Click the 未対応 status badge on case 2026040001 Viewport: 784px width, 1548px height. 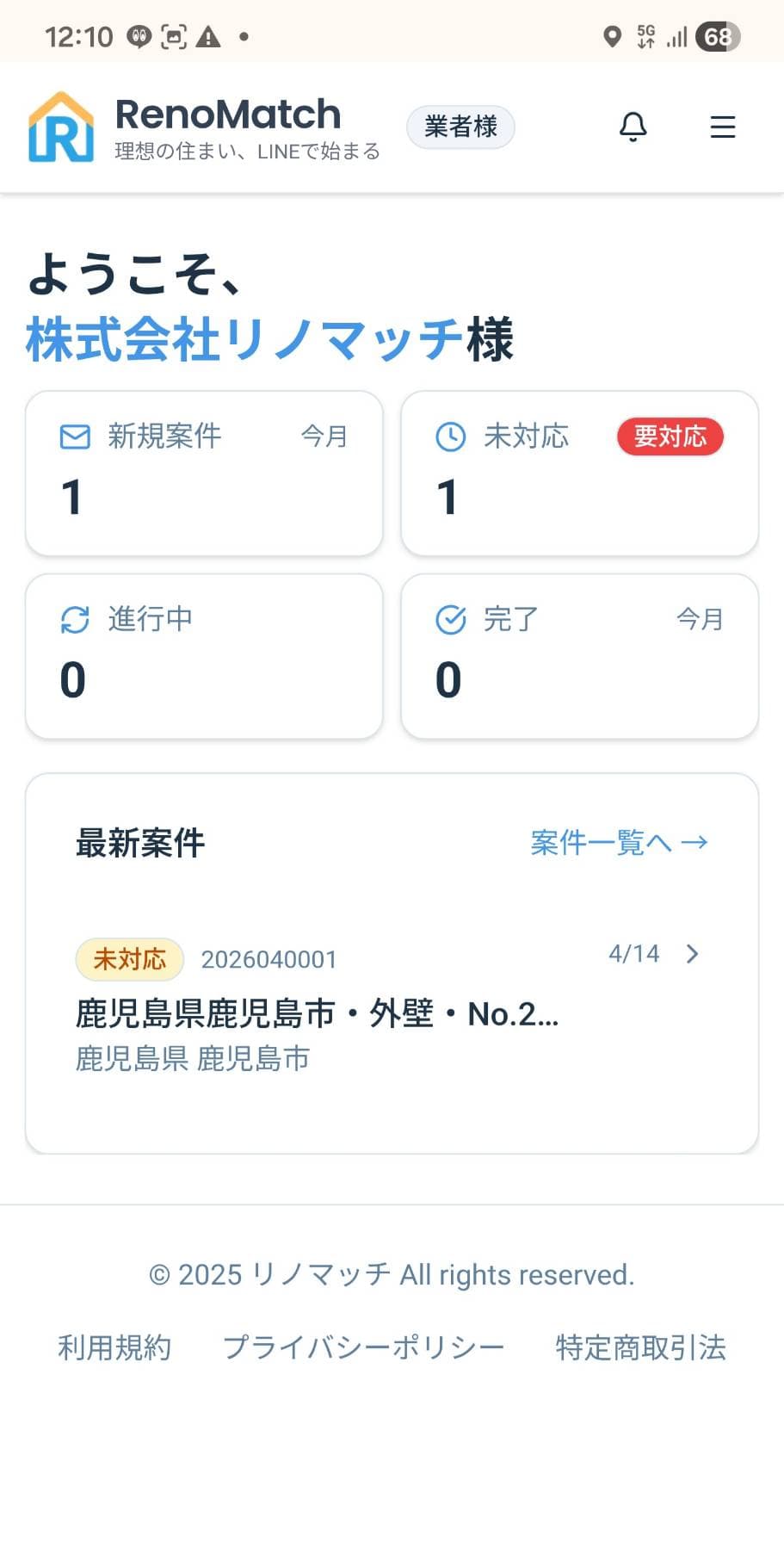(129, 959)
